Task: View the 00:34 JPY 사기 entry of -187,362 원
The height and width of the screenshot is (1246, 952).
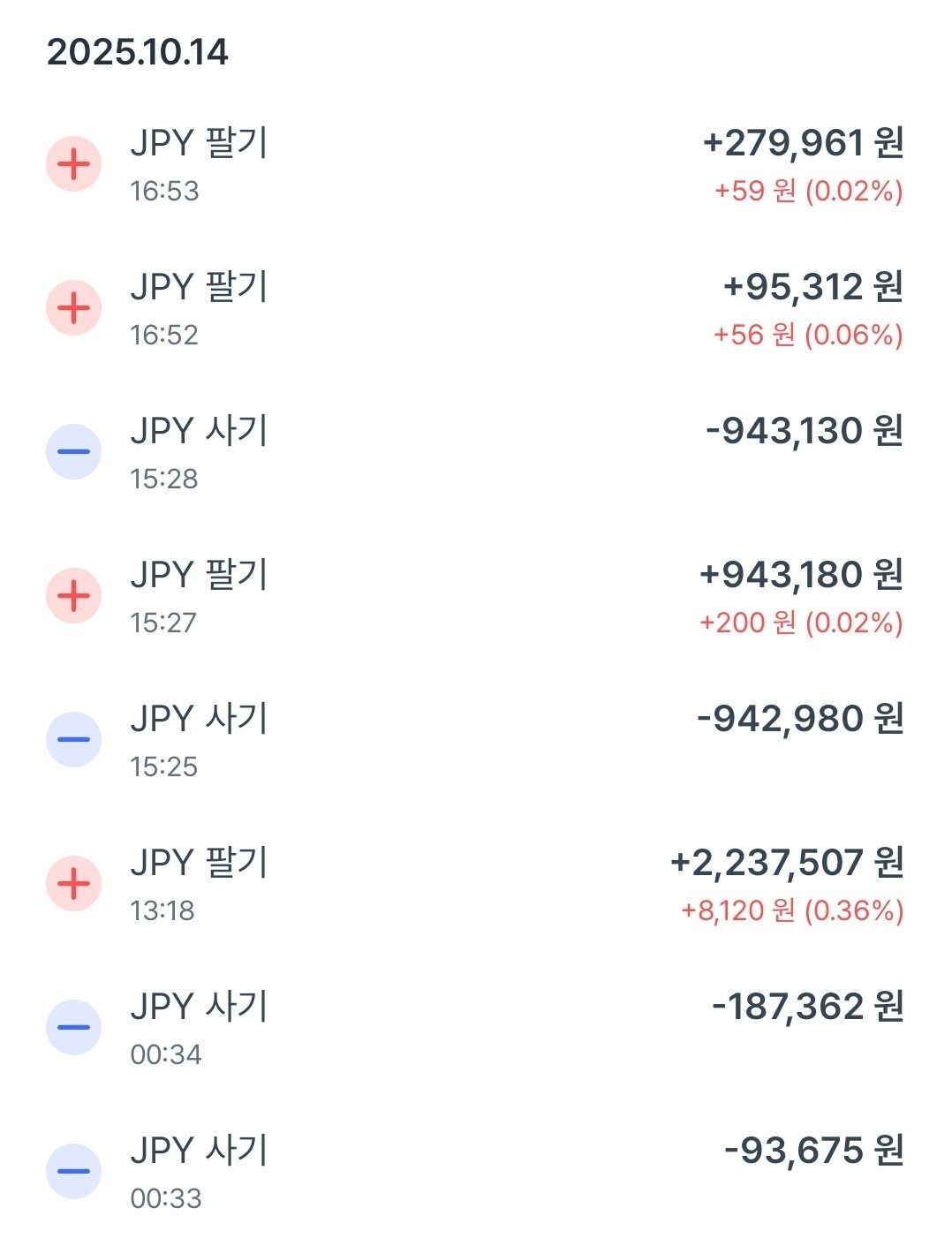Action: point(475,1029)
